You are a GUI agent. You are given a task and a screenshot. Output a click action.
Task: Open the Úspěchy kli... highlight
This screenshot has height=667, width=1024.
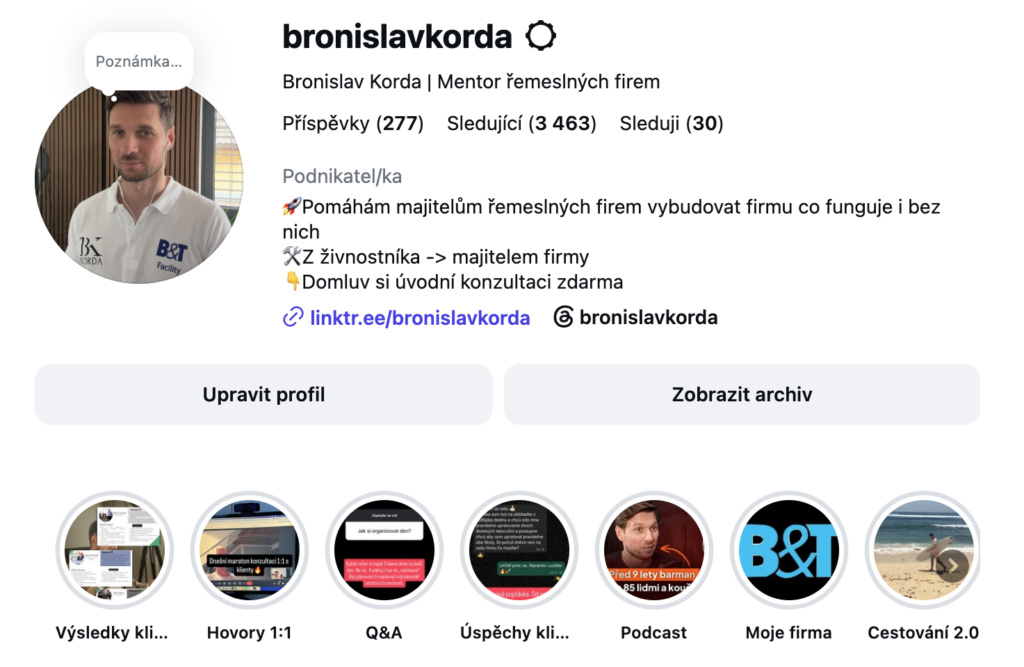(519, 550)
